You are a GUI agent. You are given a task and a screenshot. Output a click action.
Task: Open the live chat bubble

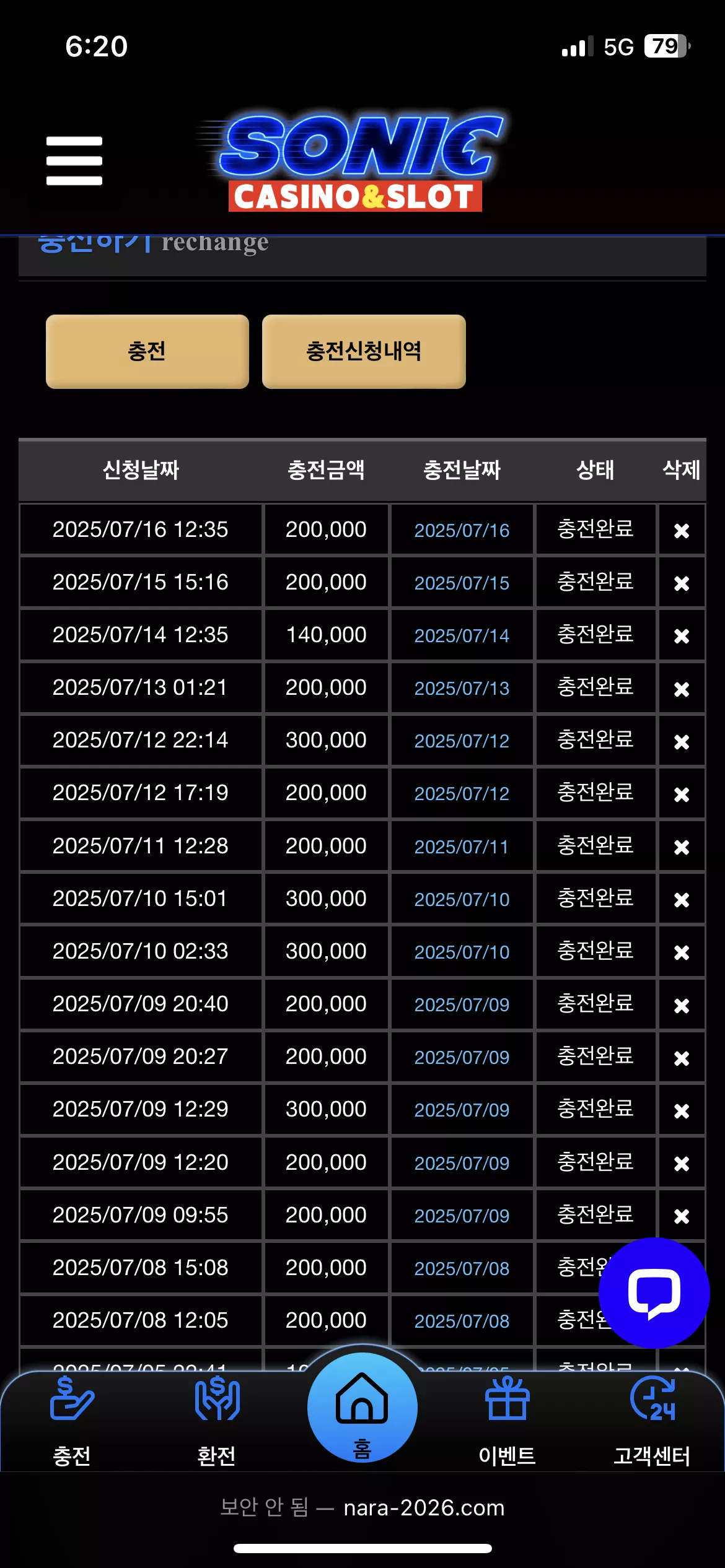click(654, 1293)
